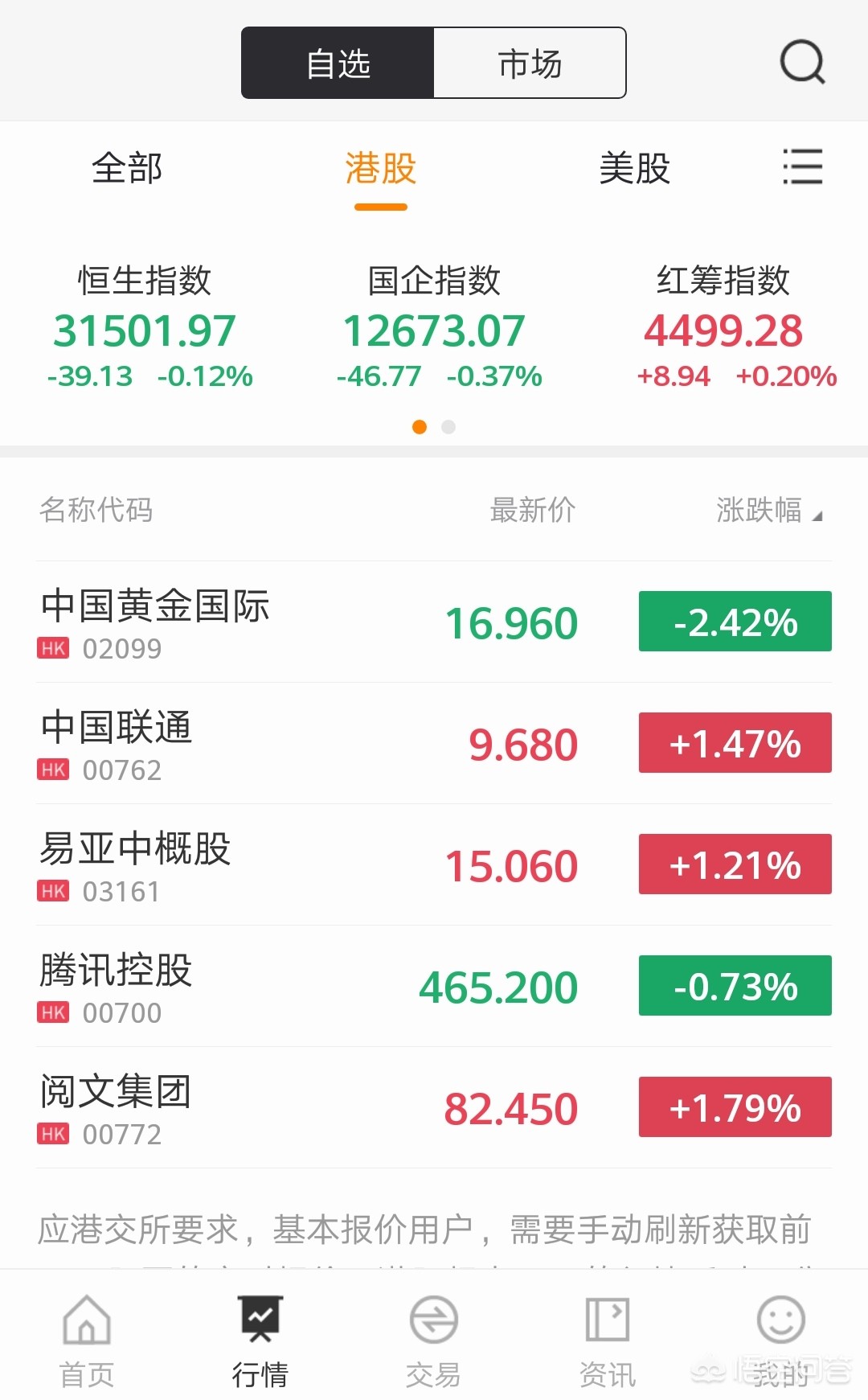Image resolution: width=868 pixels, height=1400 pixels.
Task: Open the list edit menu icon
Action: pyautogui.click(x=802, y=167)
